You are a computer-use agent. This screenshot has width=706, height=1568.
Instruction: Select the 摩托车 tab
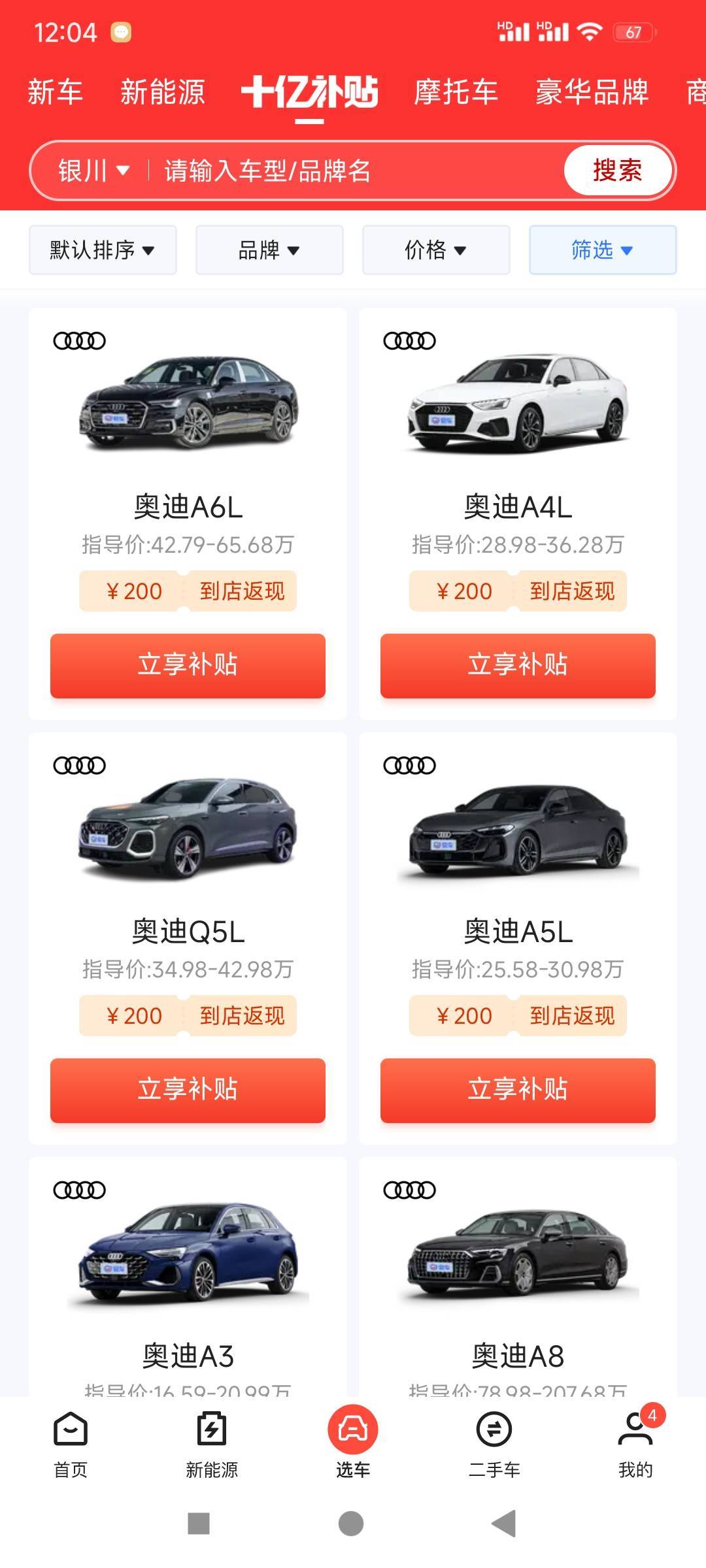(456, 91)
